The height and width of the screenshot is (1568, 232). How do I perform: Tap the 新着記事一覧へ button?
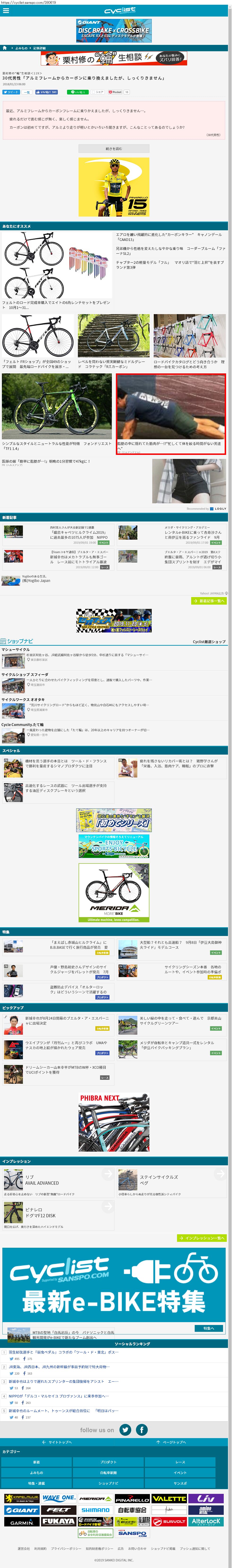[x=209, y=601]
